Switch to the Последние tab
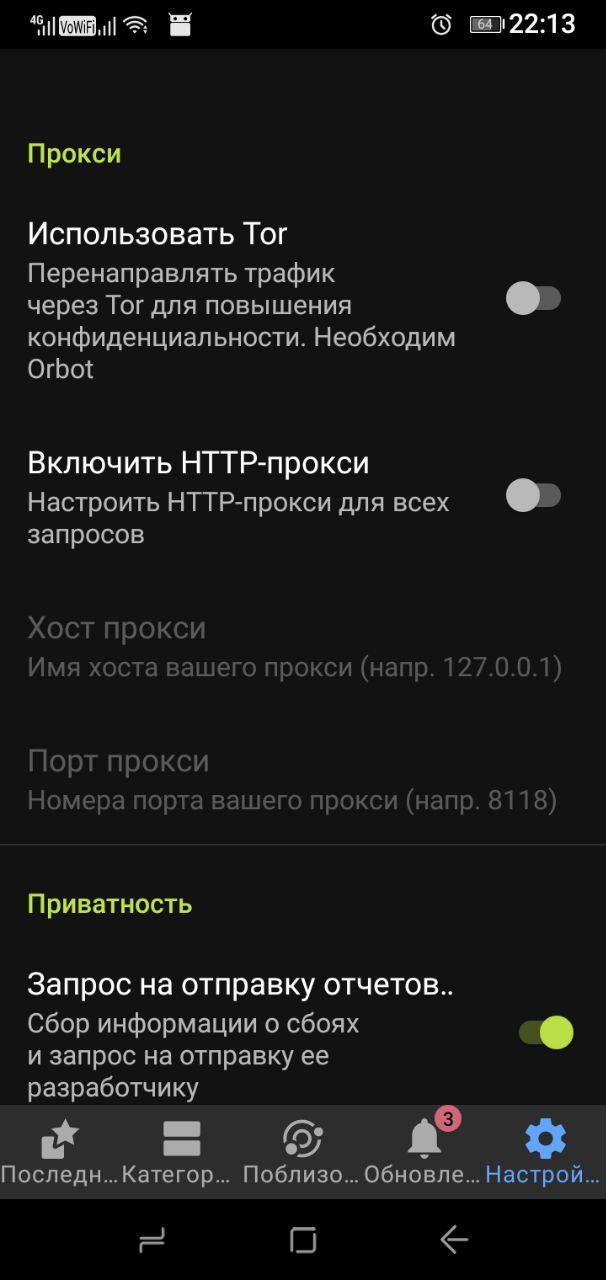Screen dimensions: 606x1280 pyautogui.click(x=59, y=1151)
